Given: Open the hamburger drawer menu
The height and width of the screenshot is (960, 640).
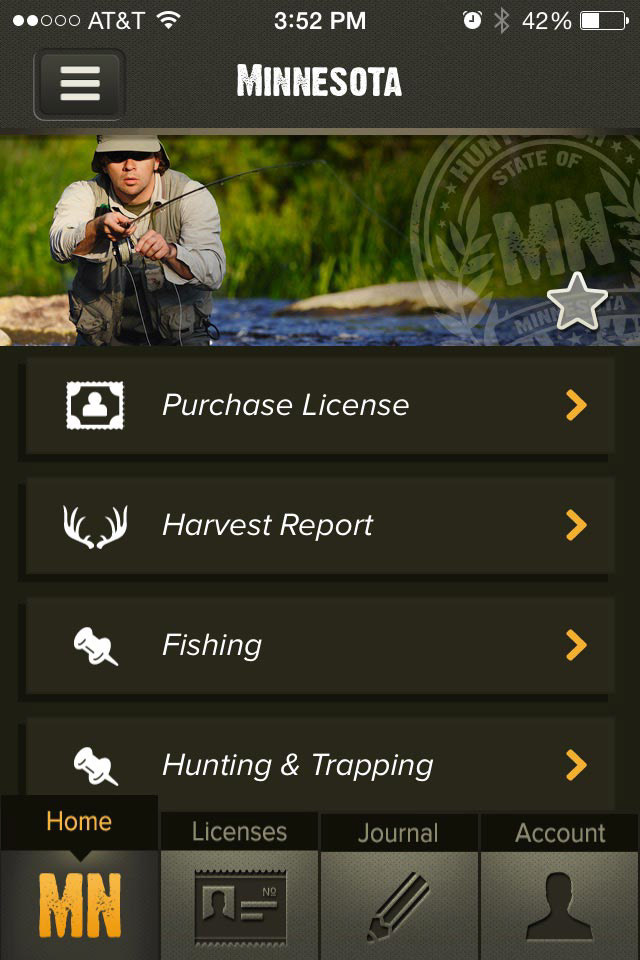Looking at the screenshot, I should pos(80,84).
